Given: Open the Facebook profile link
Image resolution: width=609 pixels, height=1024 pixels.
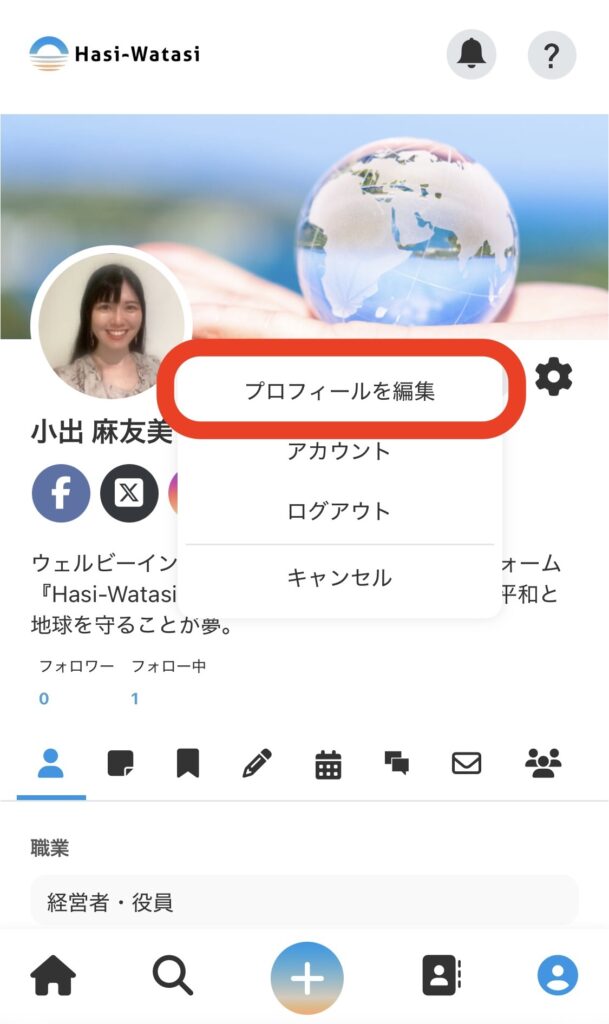Looking at the screenshot, I should pos(61,494).
